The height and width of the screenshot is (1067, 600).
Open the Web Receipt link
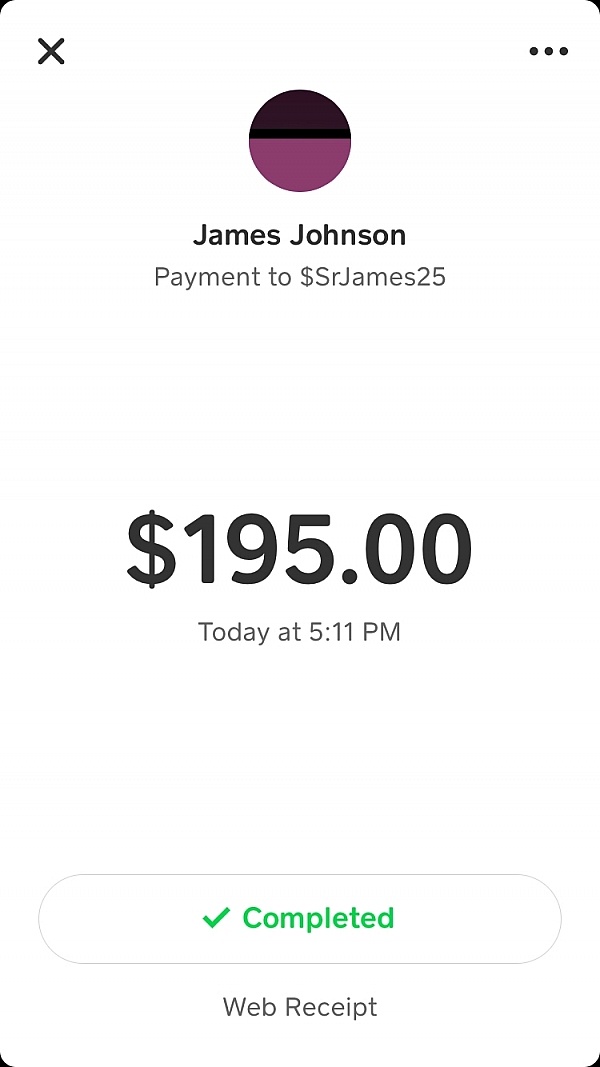[300, 1006]
